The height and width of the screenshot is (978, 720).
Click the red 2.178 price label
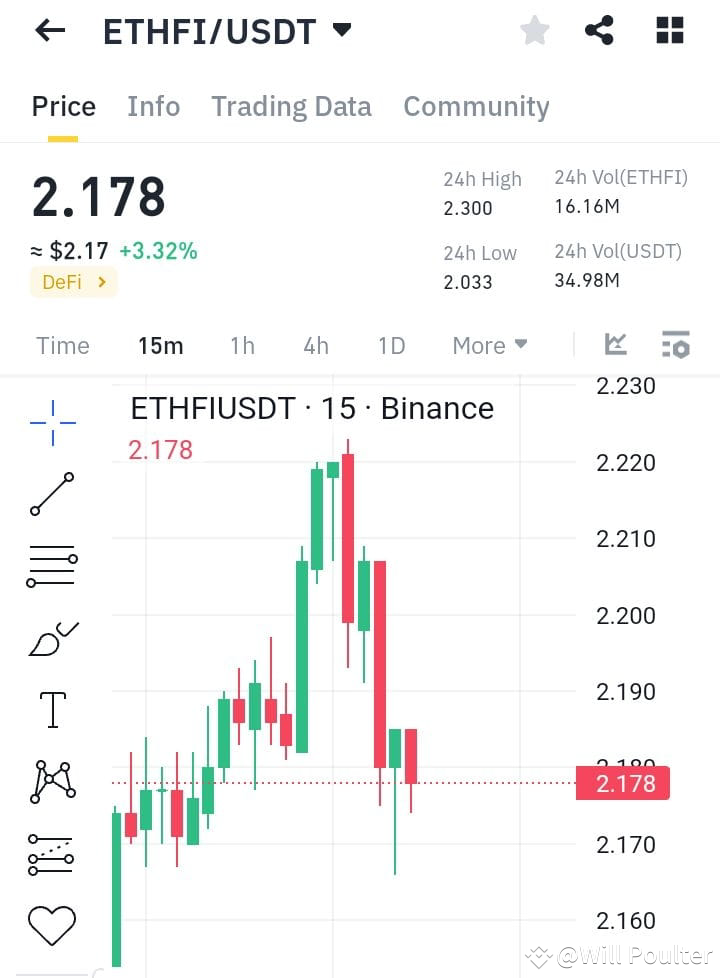pyautogui.click(x=622, y=784)
